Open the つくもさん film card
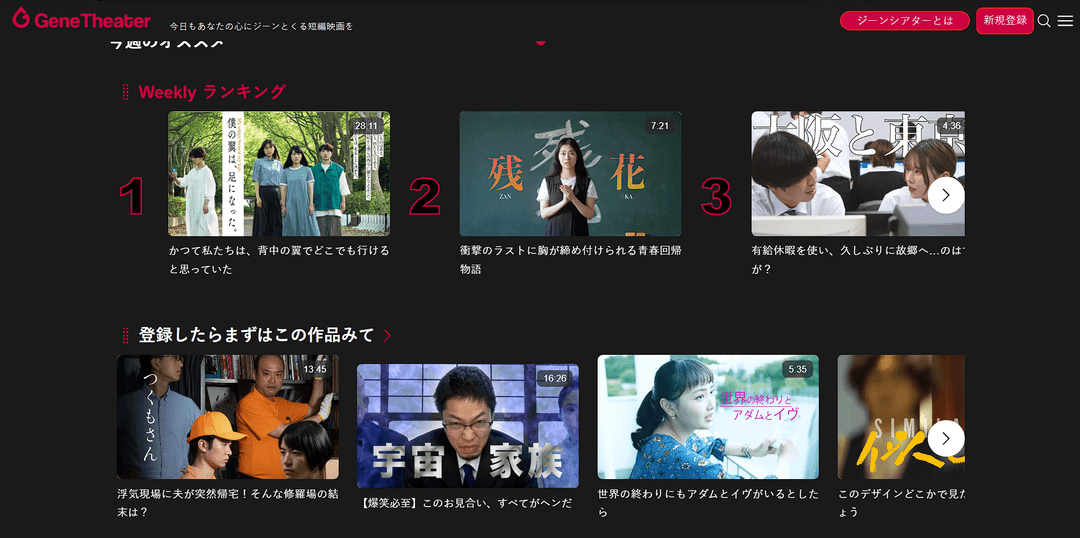The height and width of the screenshot is (538, 1080). point(228,417)
